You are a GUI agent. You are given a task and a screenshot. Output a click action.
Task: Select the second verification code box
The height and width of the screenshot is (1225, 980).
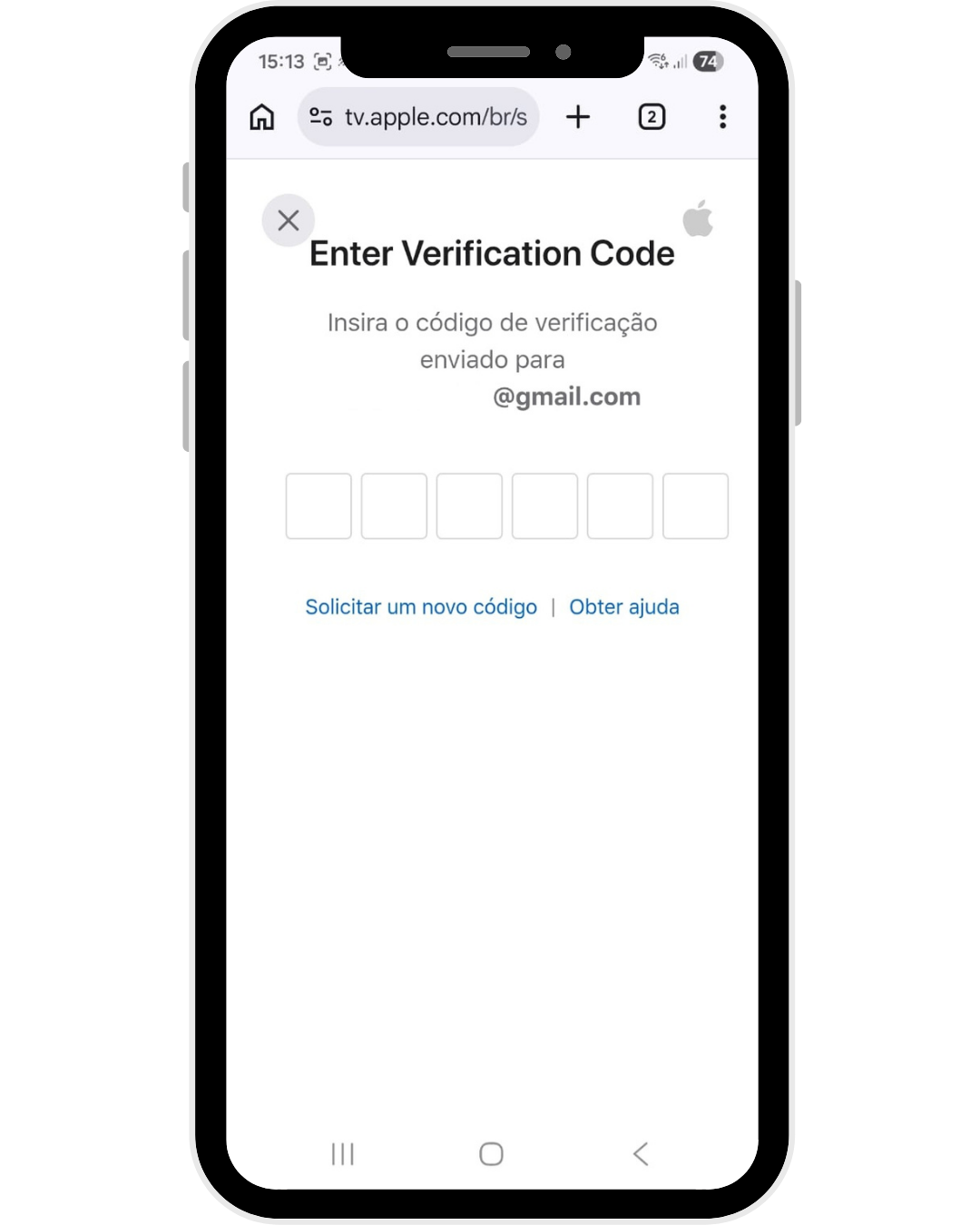tap(394, 506)
